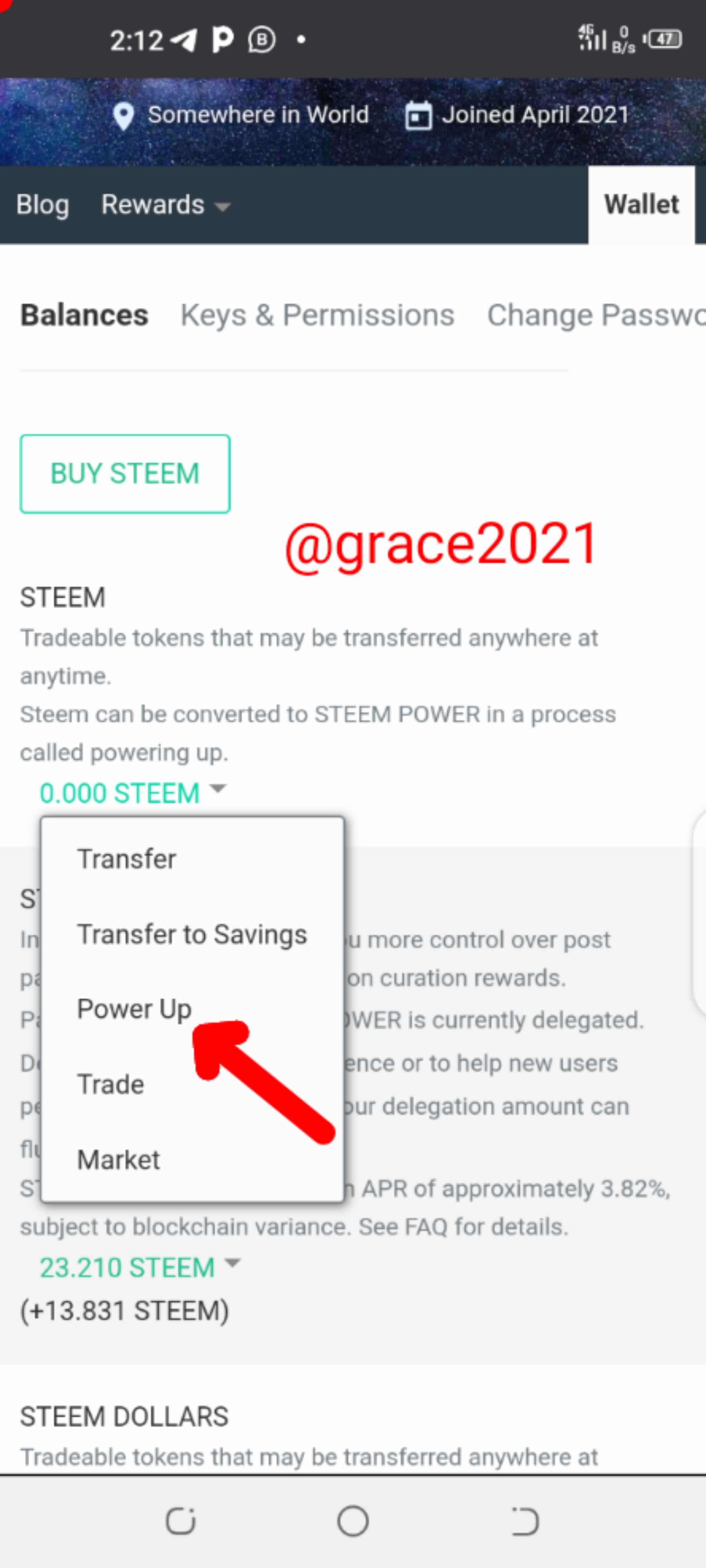Switch to the Wallet tab
Viewport: 706px width, 1568px height.
[x=641, y=204]
